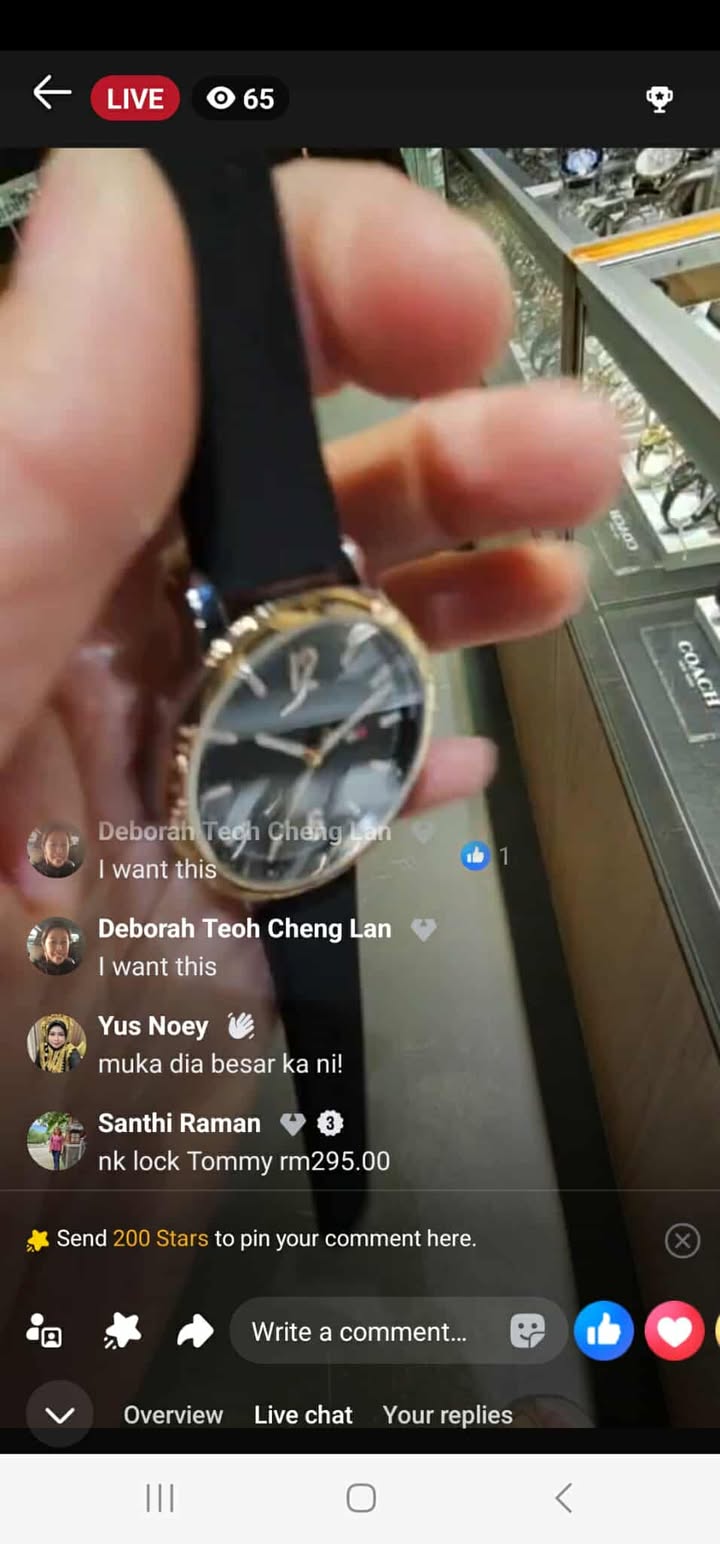Viewport: 720px width, 1544px height.
Task: Open the sticker picker in comment box
Action: (527, 1331)
